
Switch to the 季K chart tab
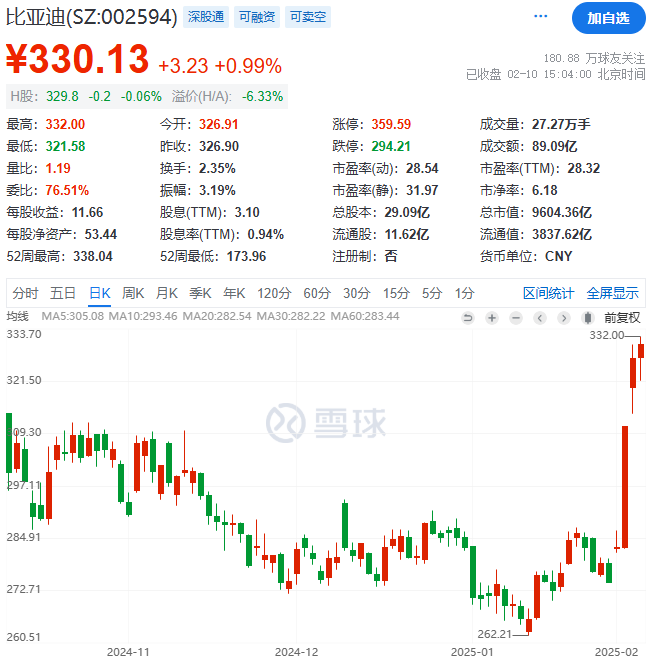point(200,293)
